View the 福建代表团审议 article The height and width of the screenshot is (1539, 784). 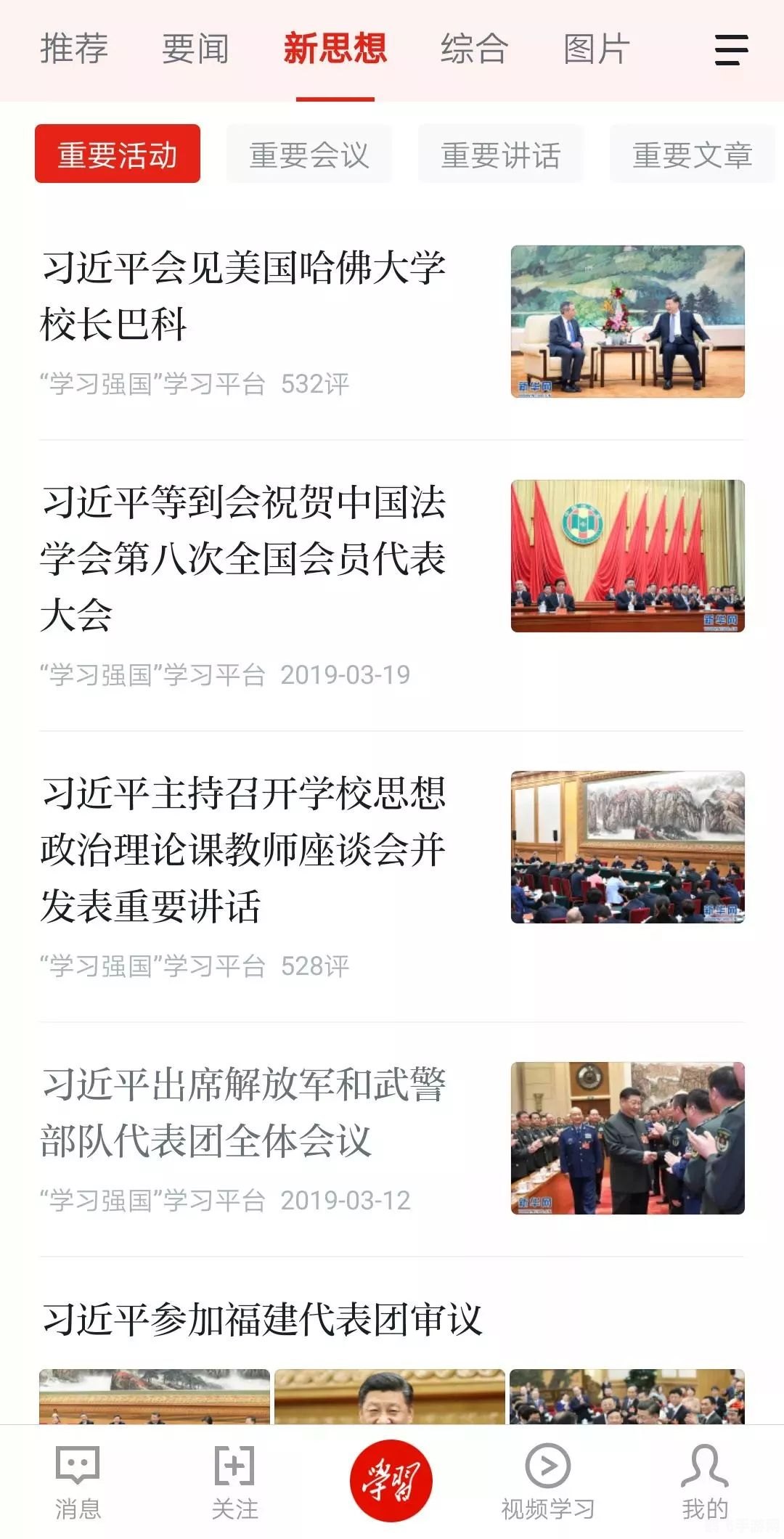click(262, 1319)
